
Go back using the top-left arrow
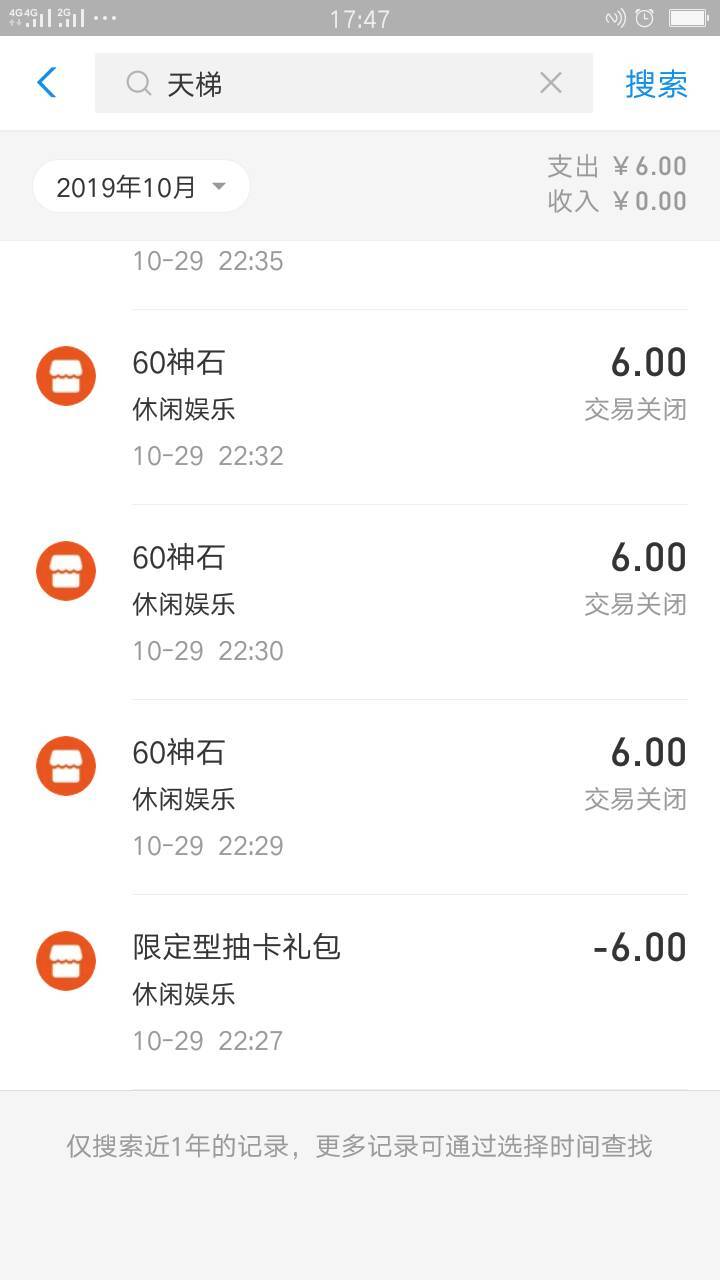click(47, 83)
